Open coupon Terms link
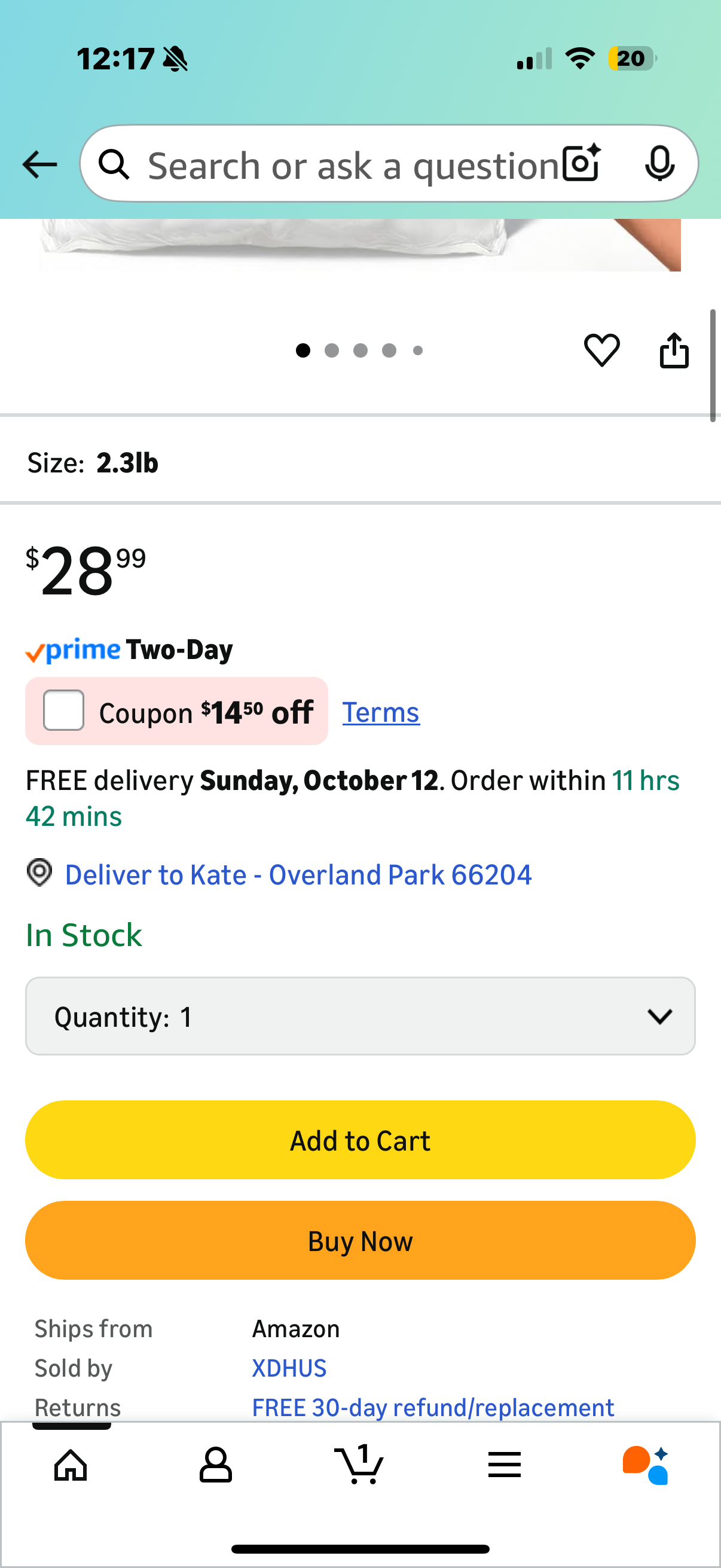Viewport: 721px width, 1568px height. [380, 712]
